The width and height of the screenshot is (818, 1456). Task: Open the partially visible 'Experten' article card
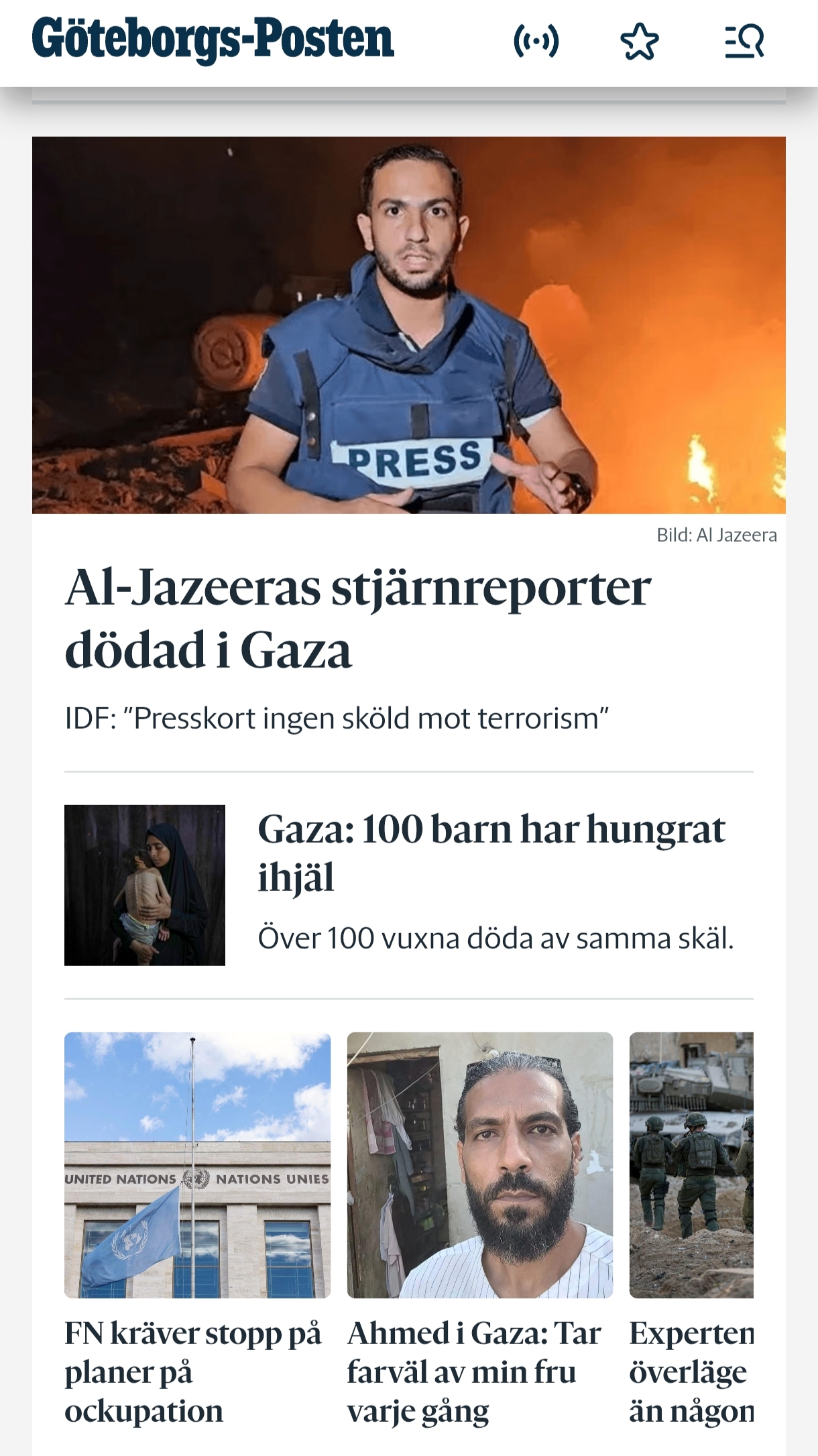[691, 1230]
